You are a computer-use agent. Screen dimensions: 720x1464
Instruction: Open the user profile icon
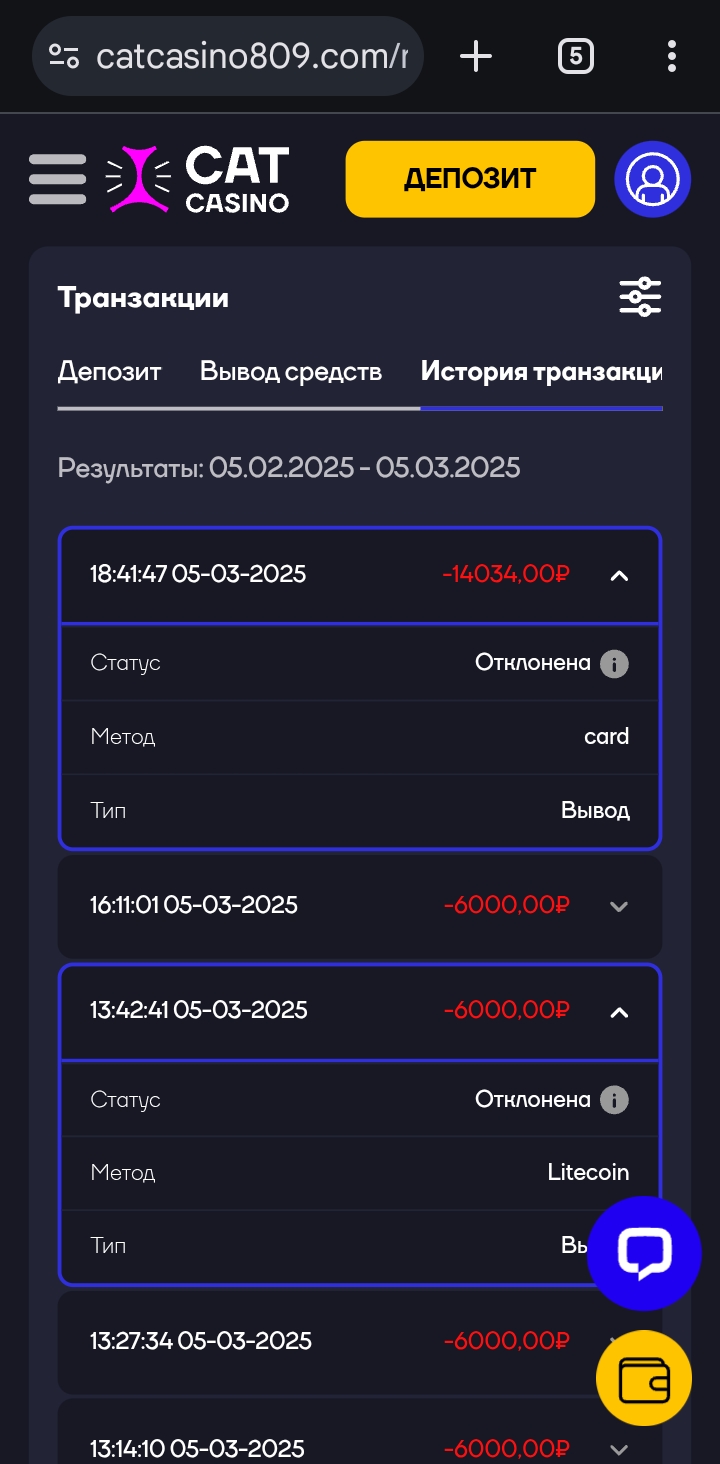pyautogui.click(x=653, y=179)
